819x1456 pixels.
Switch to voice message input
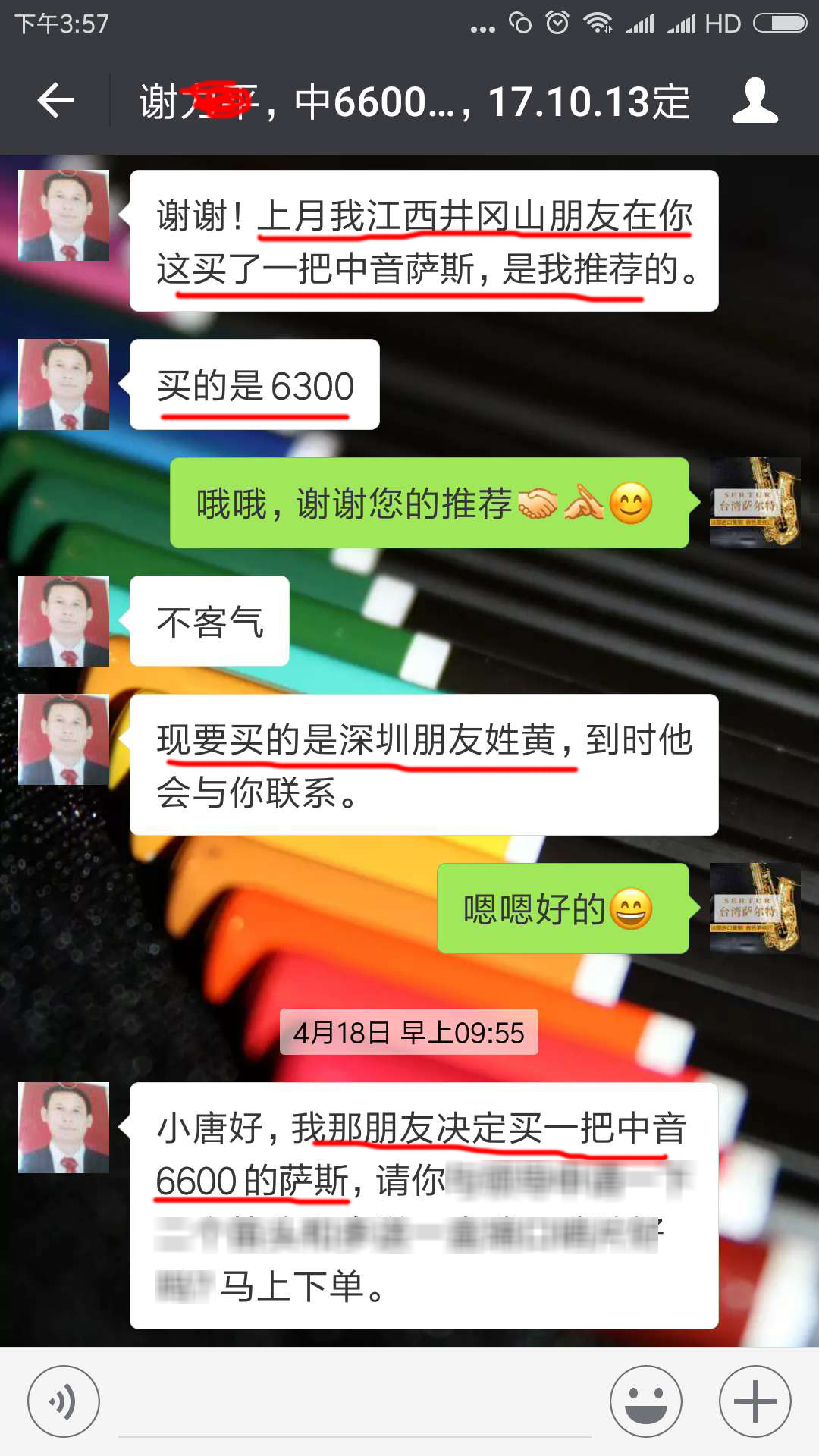pyautogui.click(x=64, y=1401)
